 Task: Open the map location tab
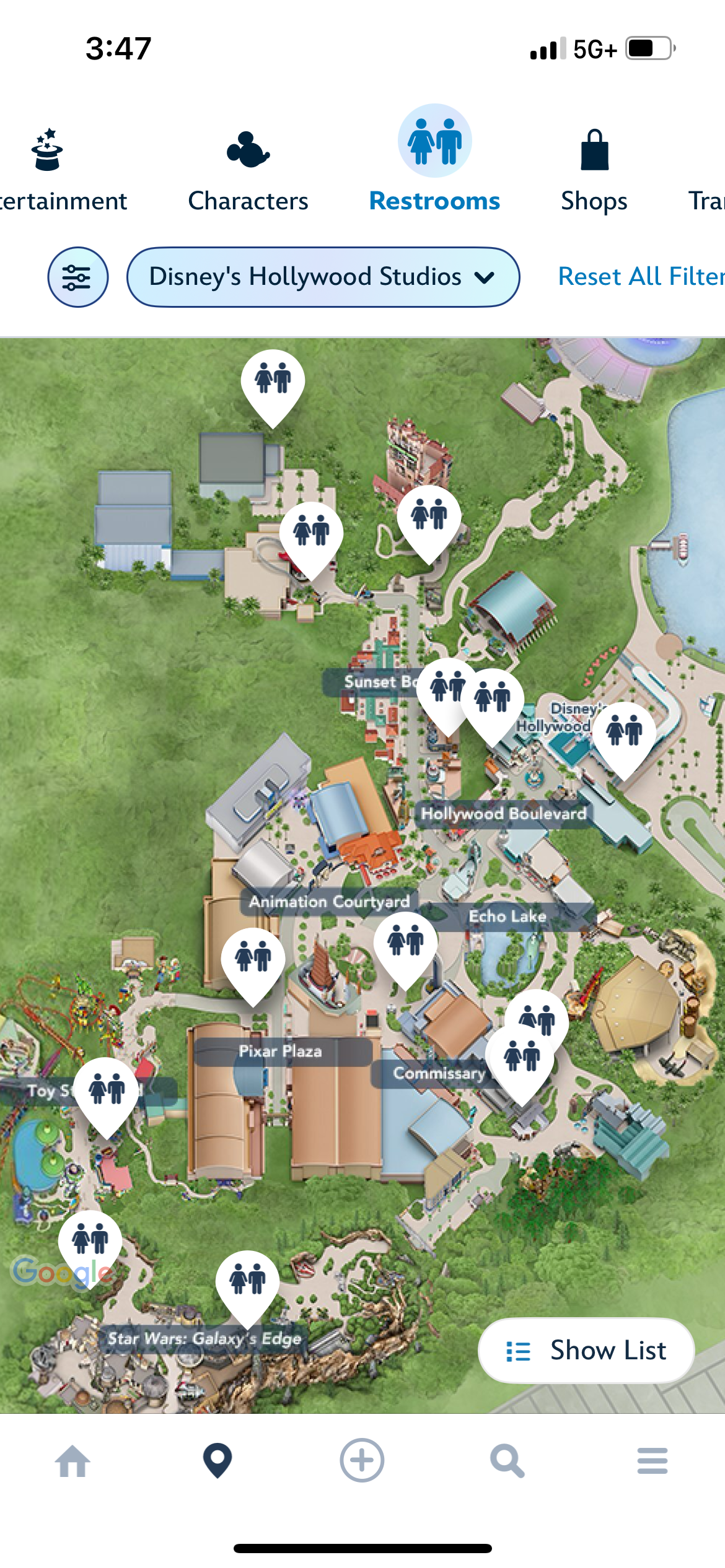pos(217,1461)
